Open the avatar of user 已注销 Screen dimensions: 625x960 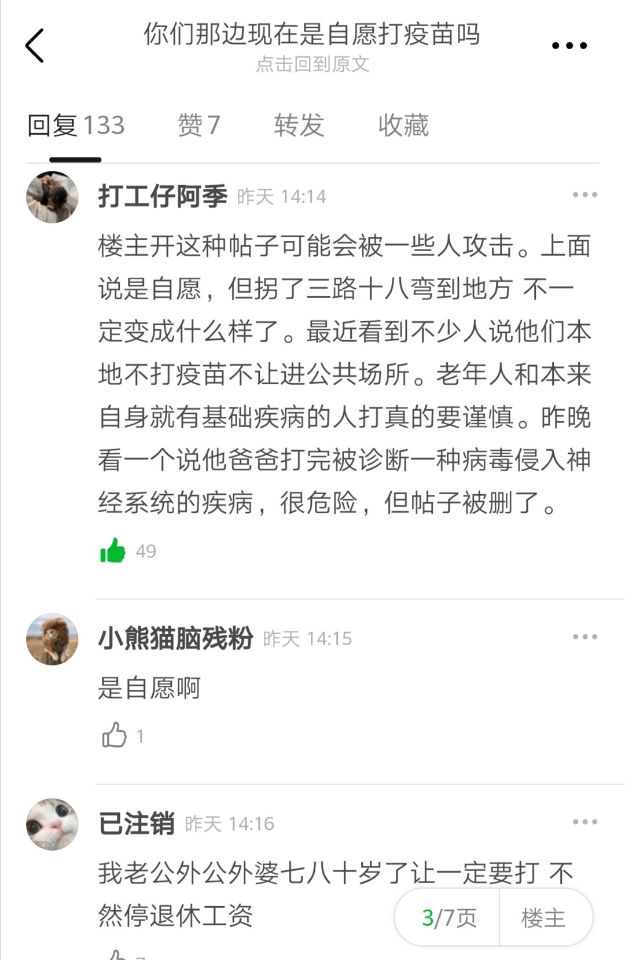pos(52,824)
